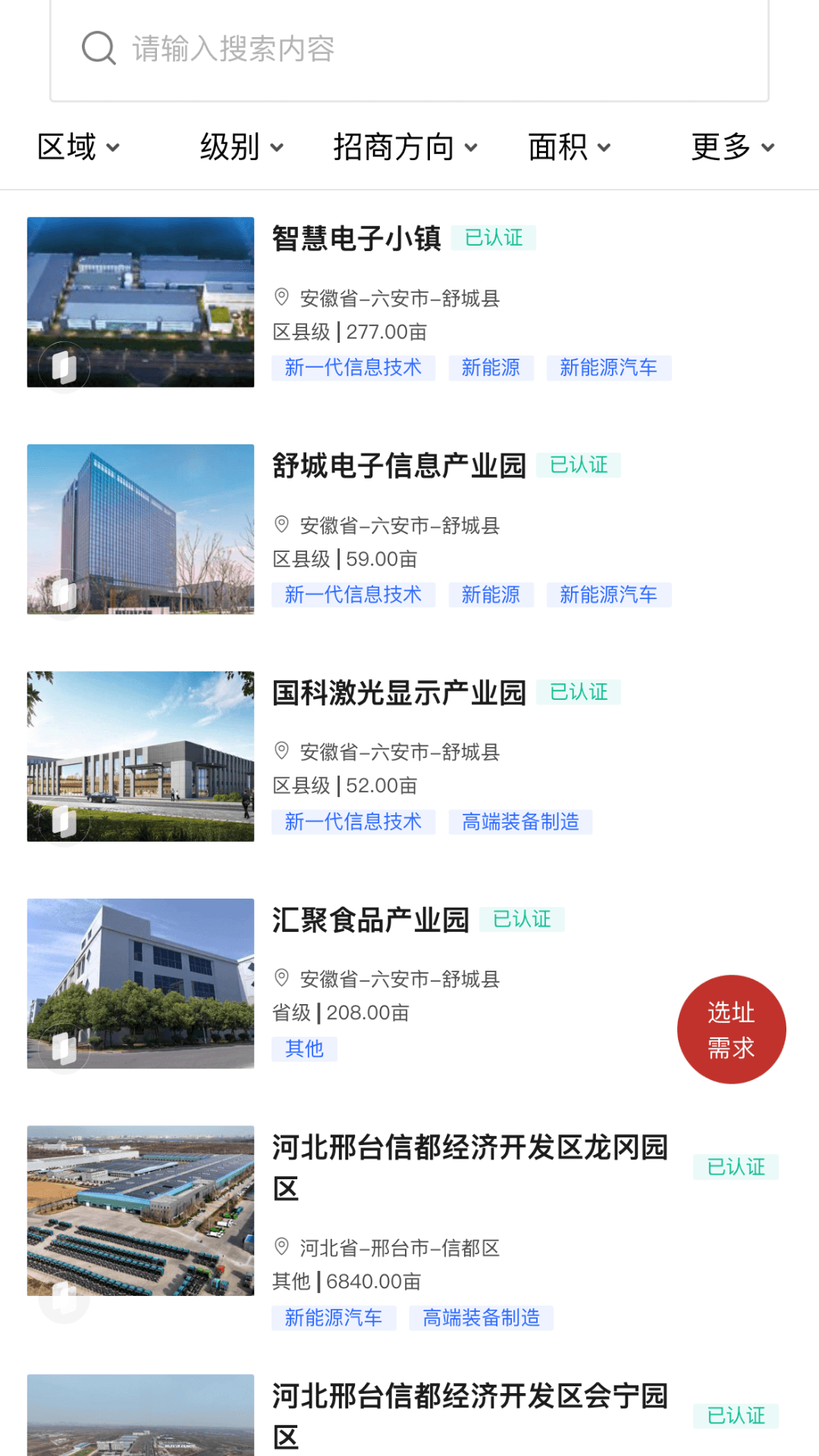Click the location pin icon for 河北邢台信都经济开发区龙冈园区
Image resolution: width=819 pixels, height=1456 pixels.
283,1245
